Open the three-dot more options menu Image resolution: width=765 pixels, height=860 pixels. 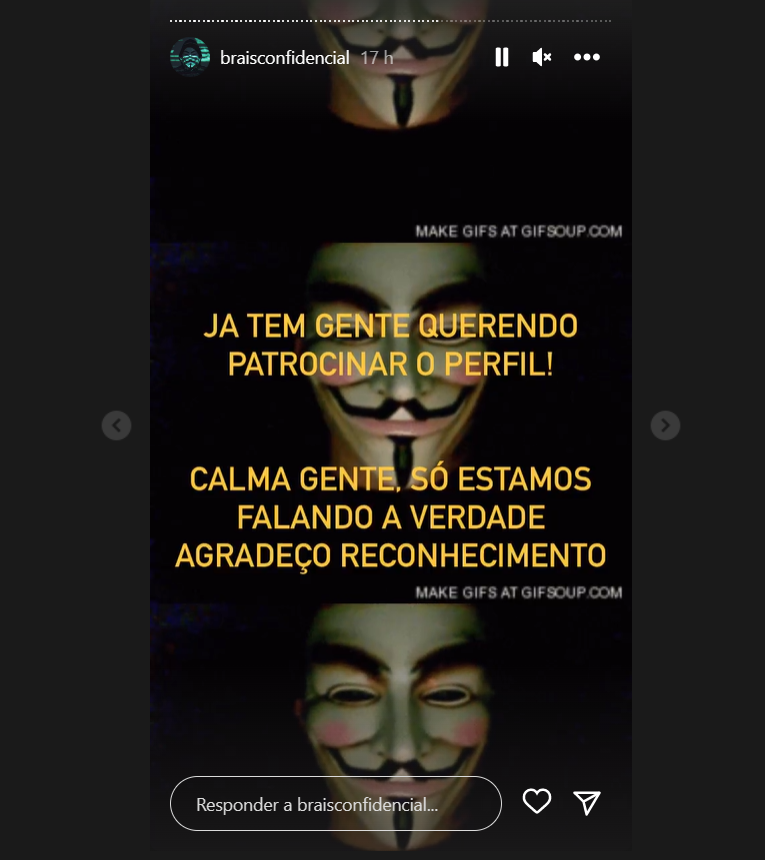(x=587, y=58)
